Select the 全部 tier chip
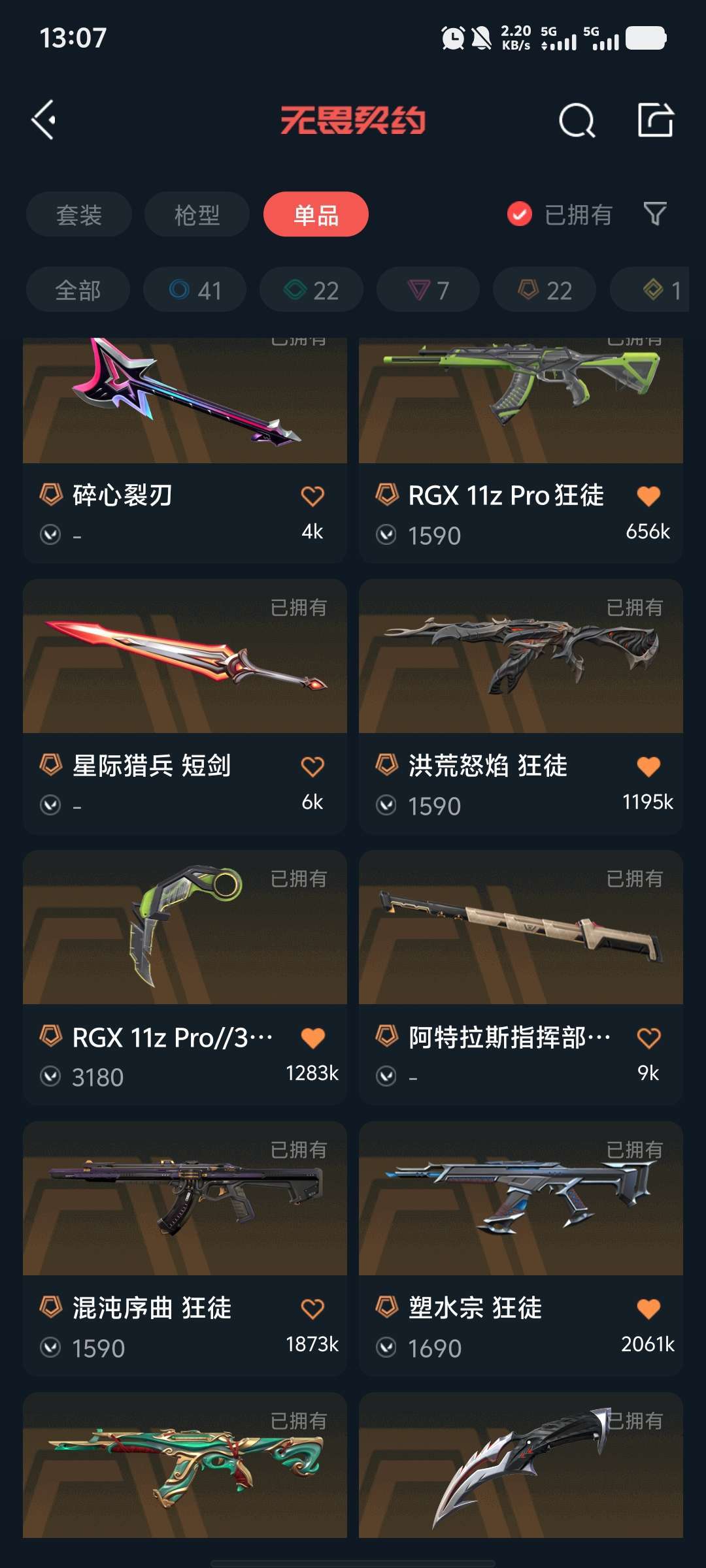This screenshot has height=1568, width=706. pos(78,289)
